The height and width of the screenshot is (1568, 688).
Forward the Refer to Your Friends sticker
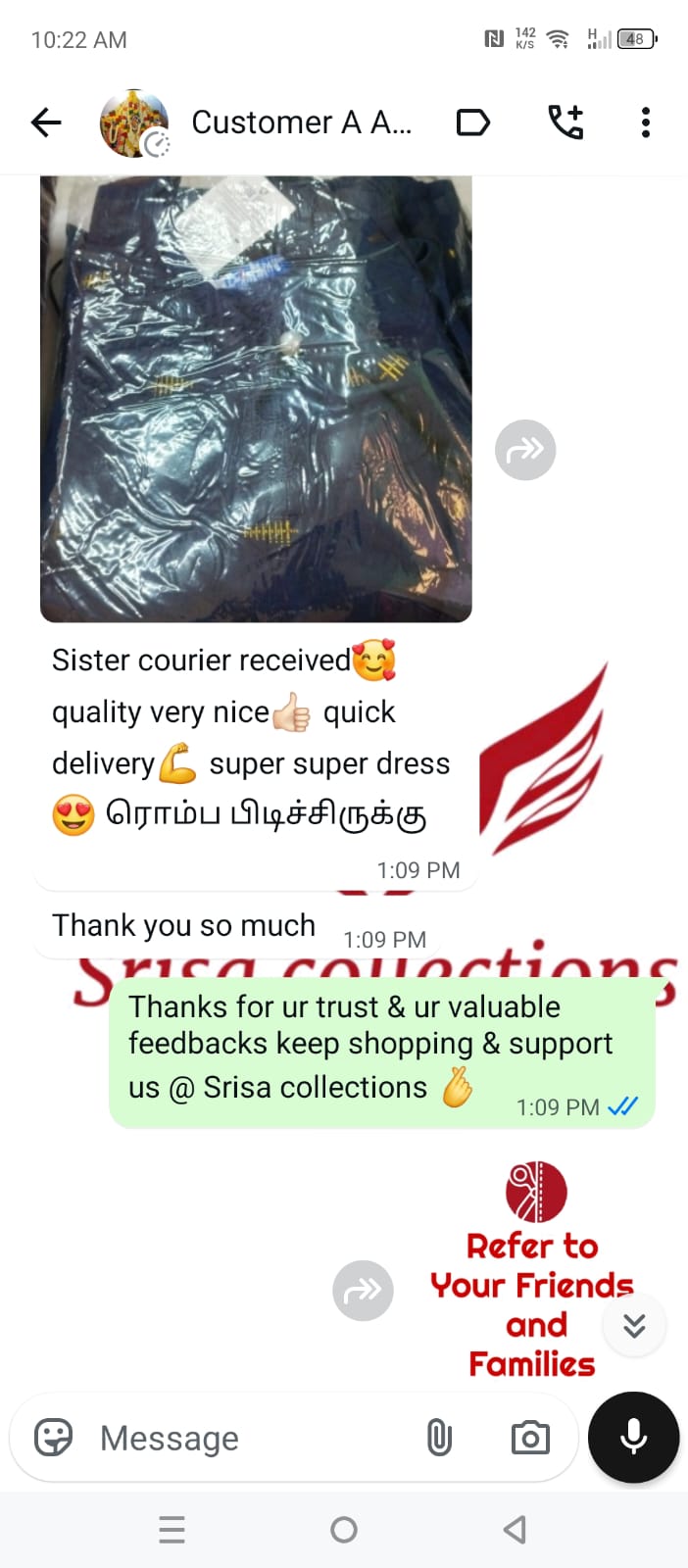click(363, 1290)
